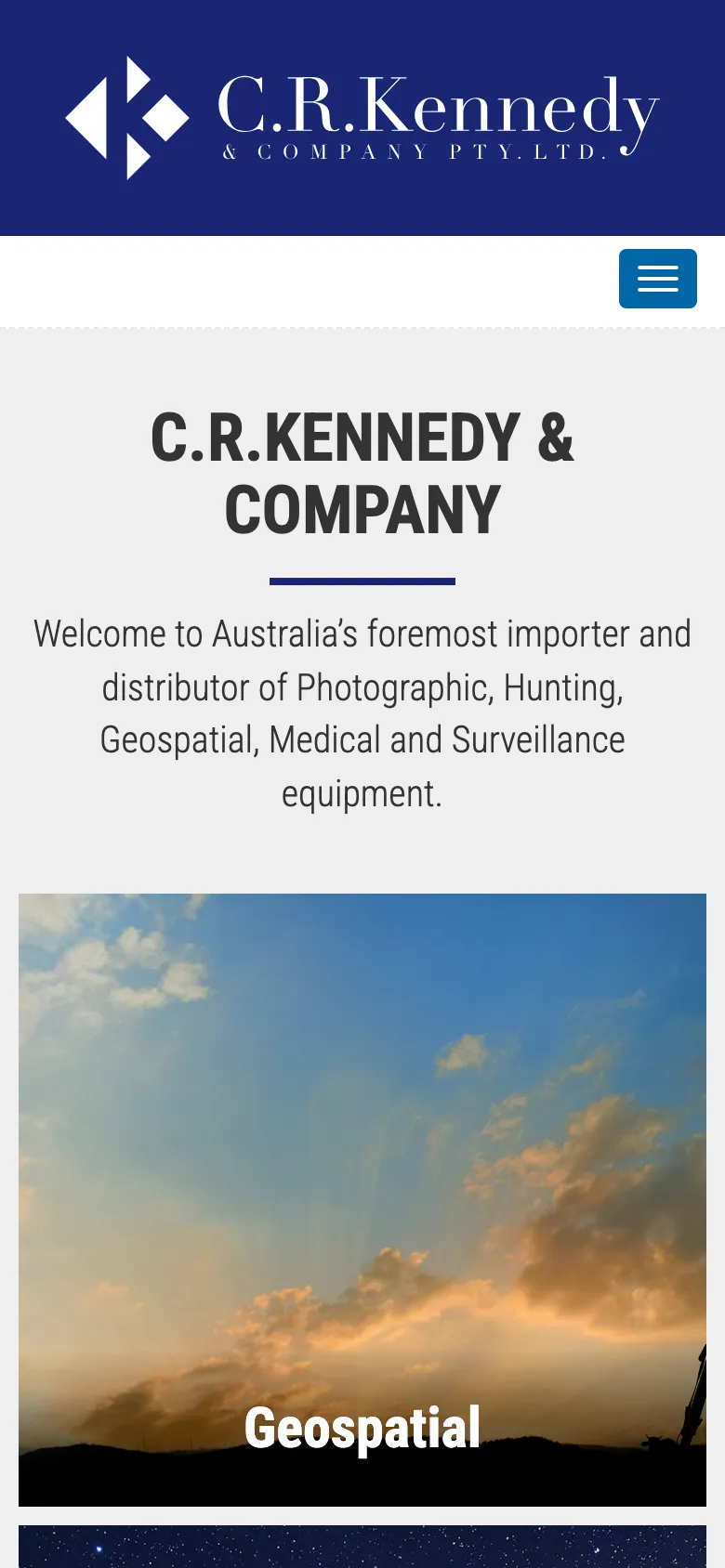
Task: Expand the header navigation options
Action: tap(658, 279)
